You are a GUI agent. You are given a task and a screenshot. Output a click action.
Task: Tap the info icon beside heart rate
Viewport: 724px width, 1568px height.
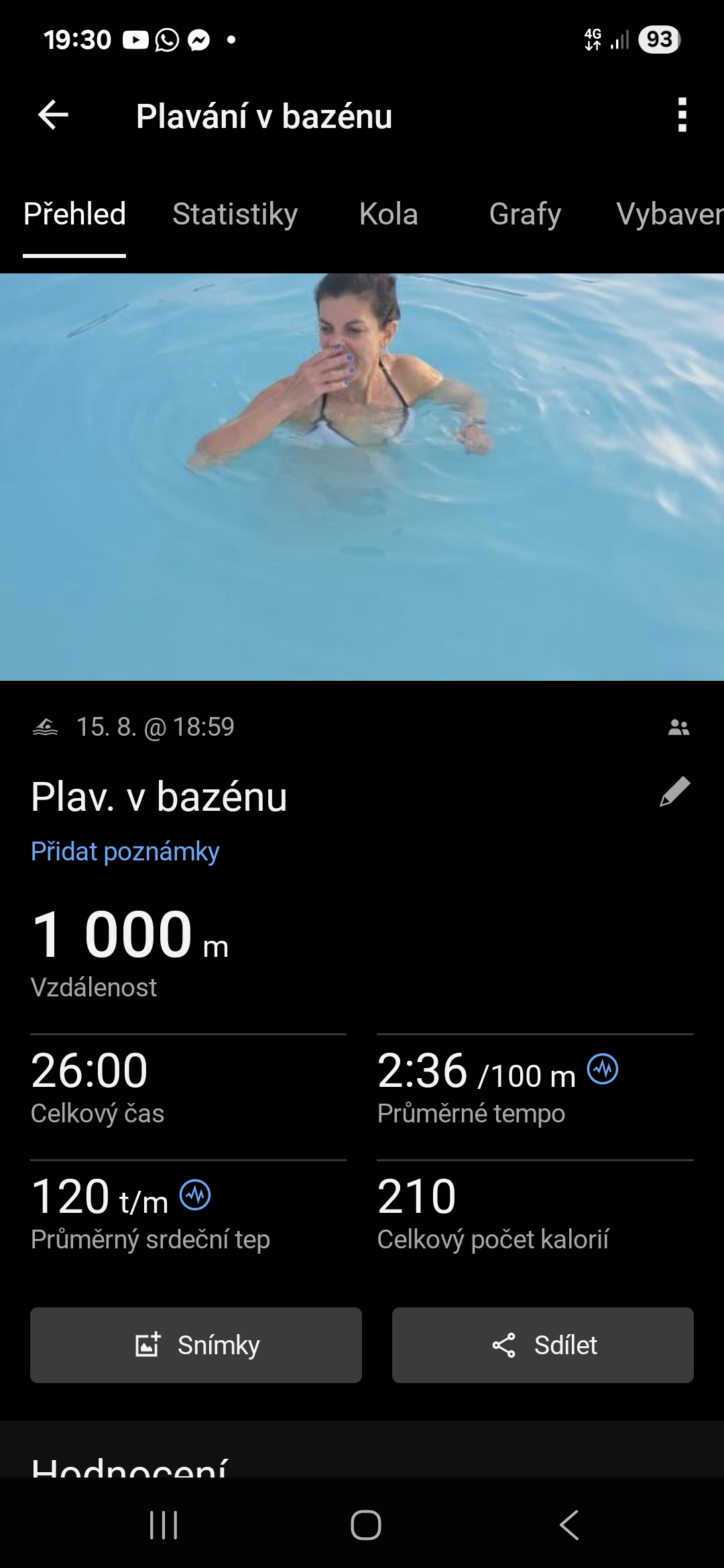195,1195
